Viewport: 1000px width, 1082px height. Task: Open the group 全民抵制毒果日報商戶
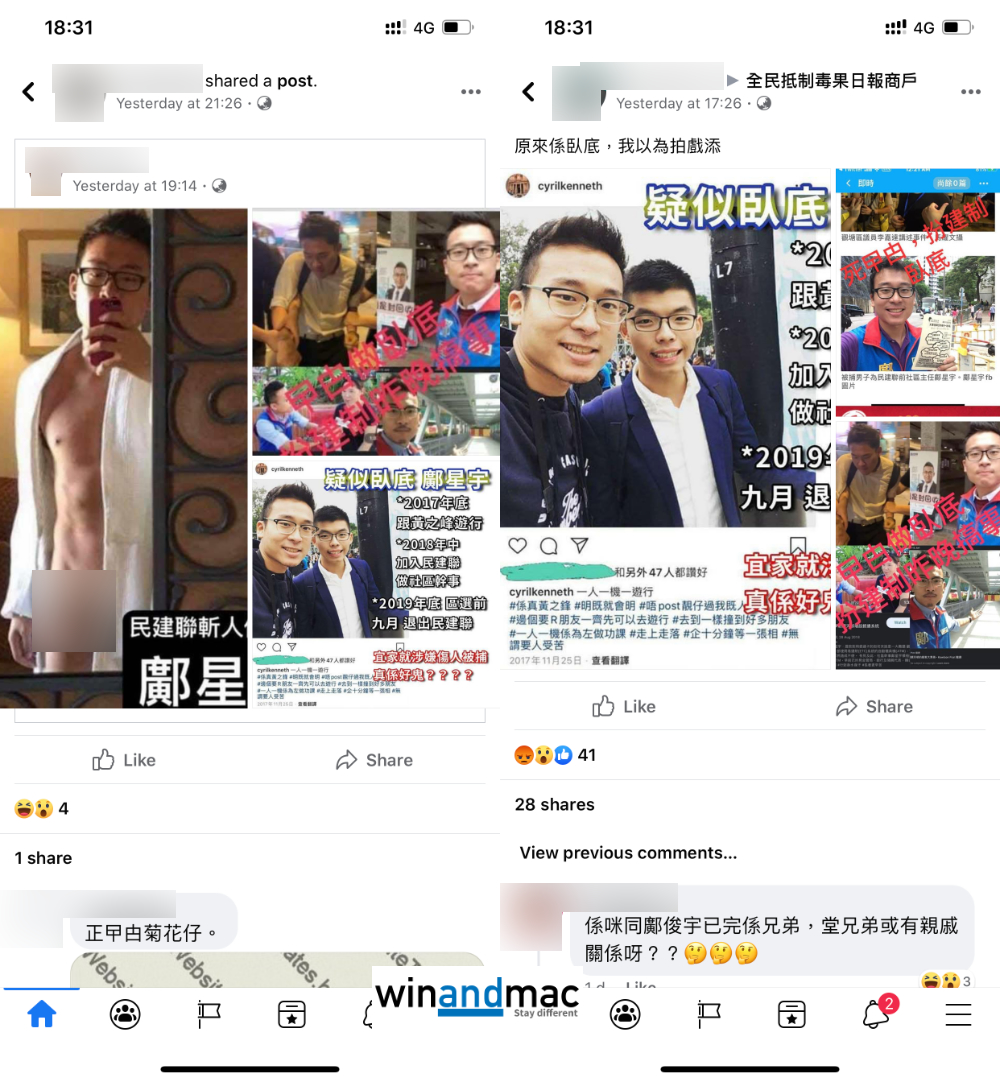(x=830, y=80)
